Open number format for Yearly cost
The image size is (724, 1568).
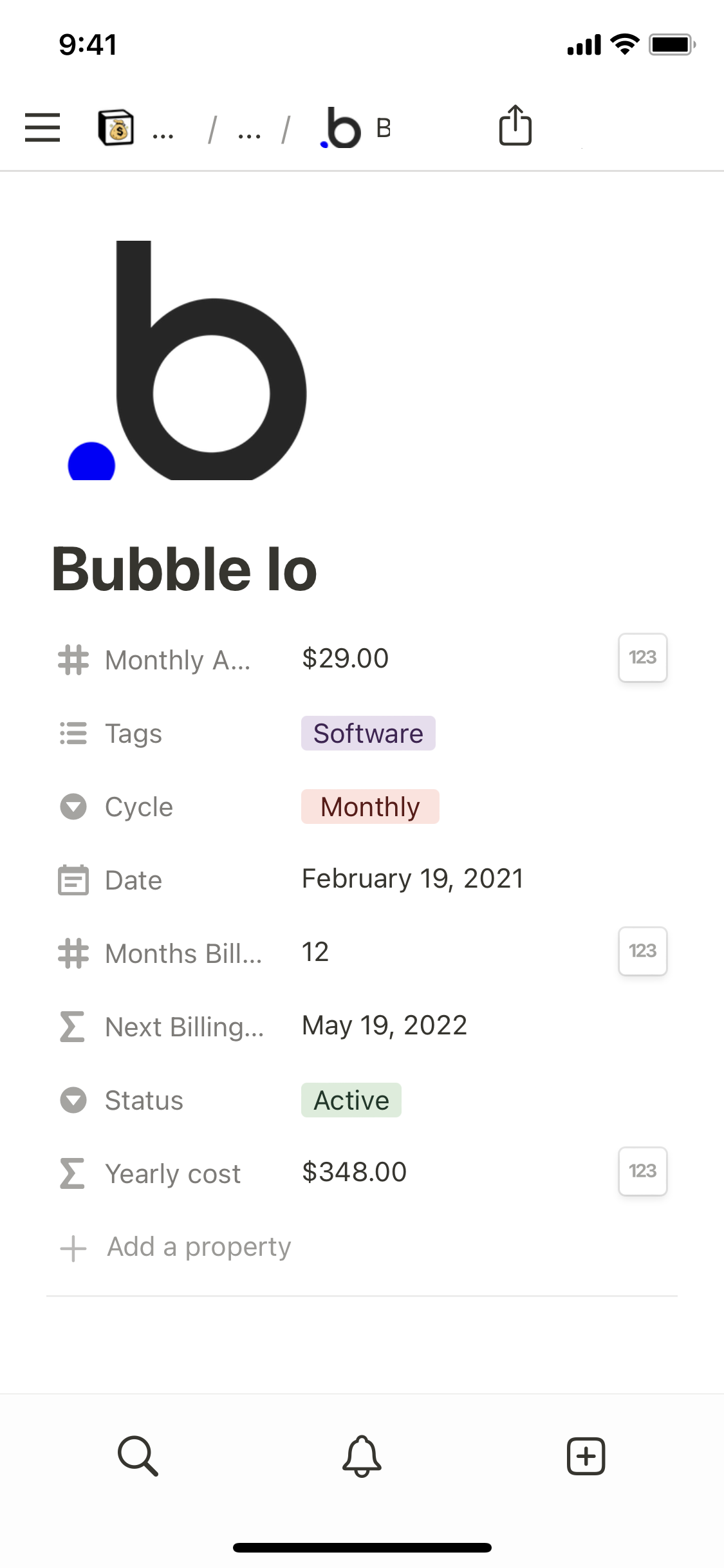pos(642,1171)
